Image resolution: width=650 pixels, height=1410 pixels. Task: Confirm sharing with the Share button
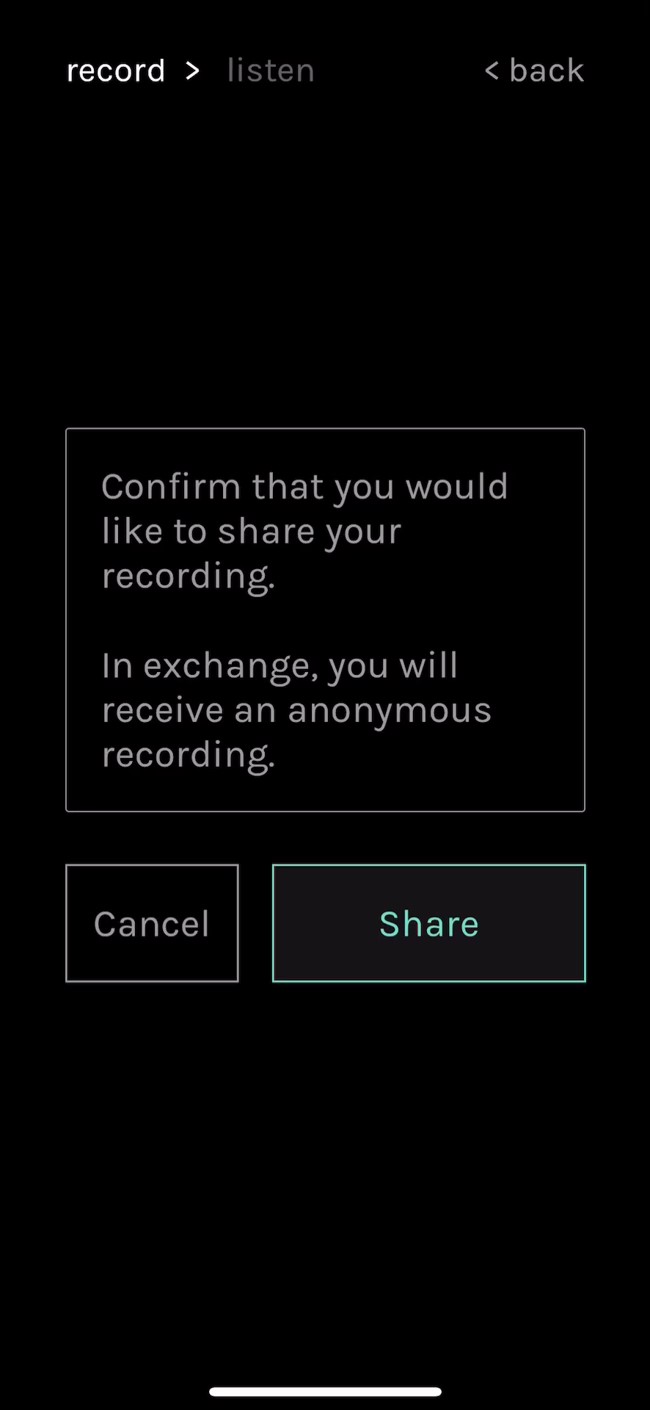point(428,923)
